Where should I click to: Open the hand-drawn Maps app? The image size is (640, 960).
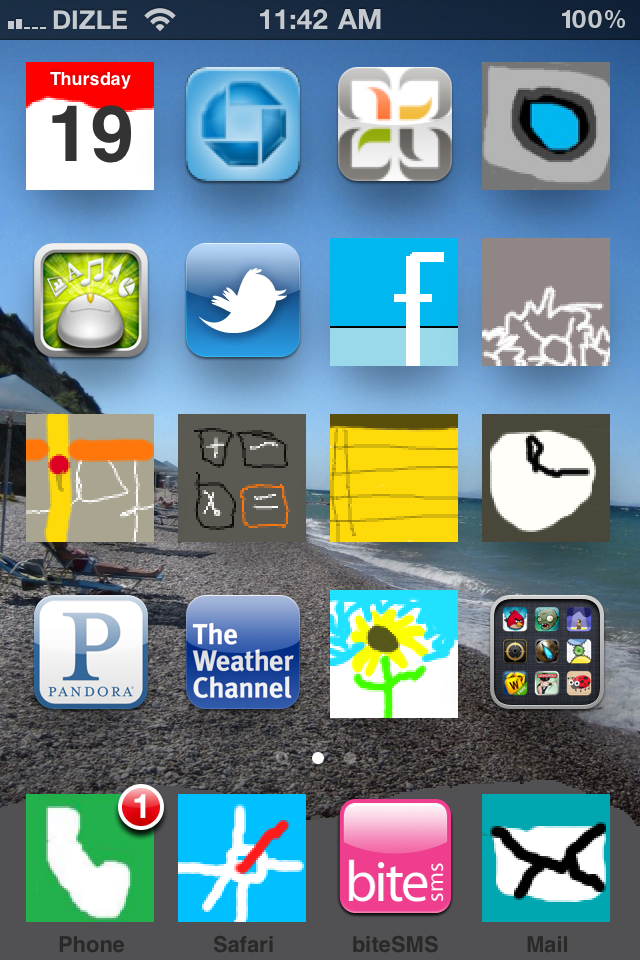point(90,478)
